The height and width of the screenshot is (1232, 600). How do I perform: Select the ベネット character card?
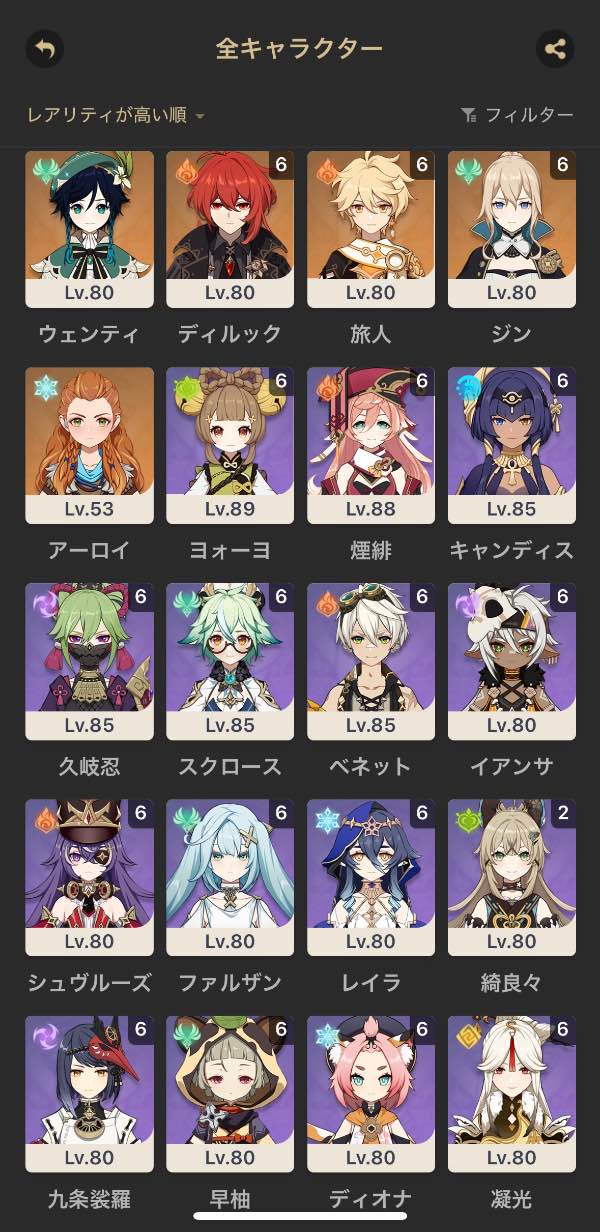pos(371,661)
